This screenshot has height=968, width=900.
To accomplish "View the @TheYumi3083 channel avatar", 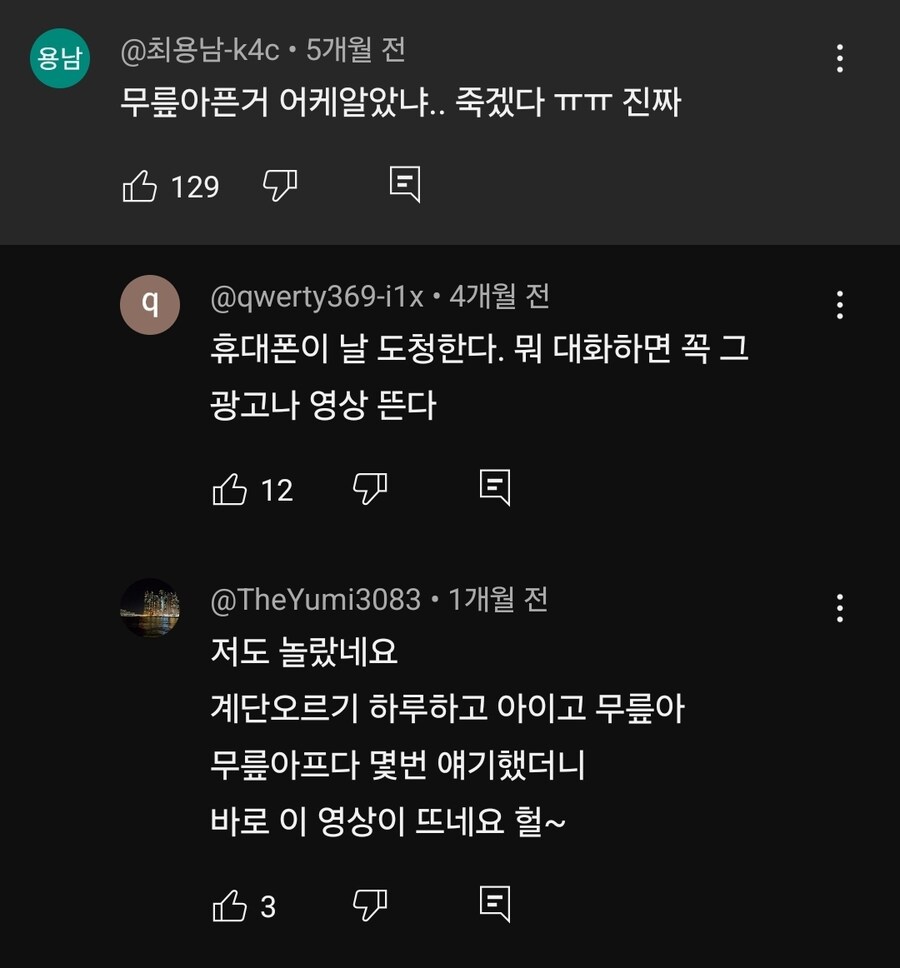I will [x=150, y=608].
